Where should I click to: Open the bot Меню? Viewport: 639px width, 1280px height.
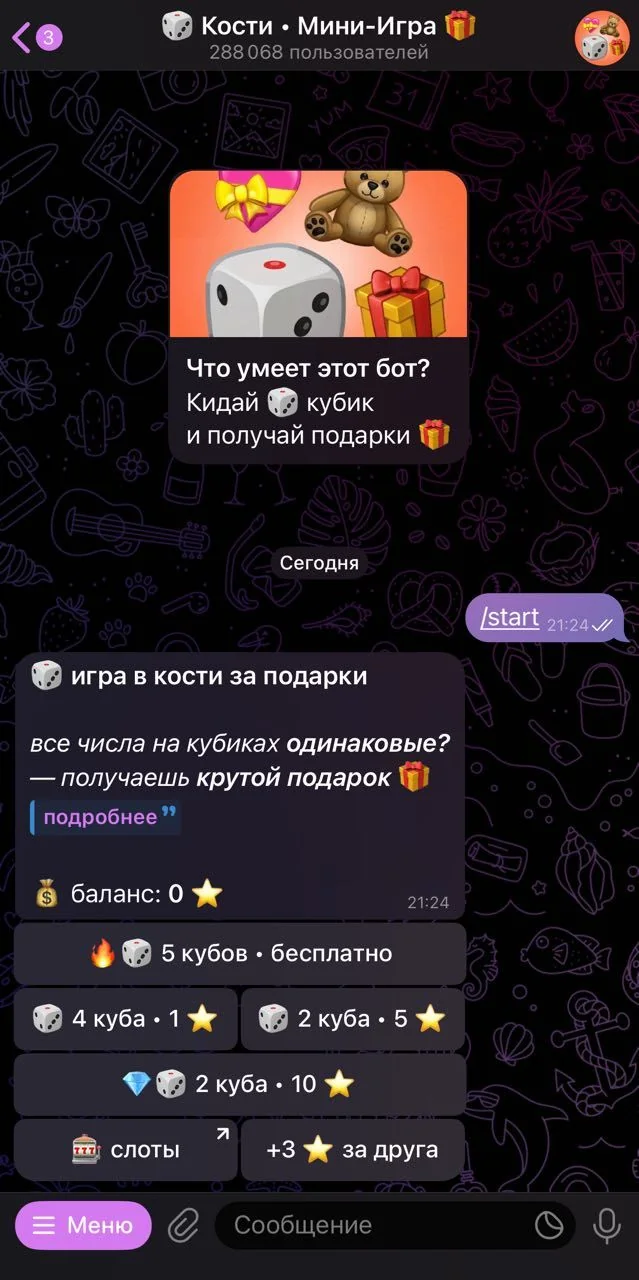83,1225
